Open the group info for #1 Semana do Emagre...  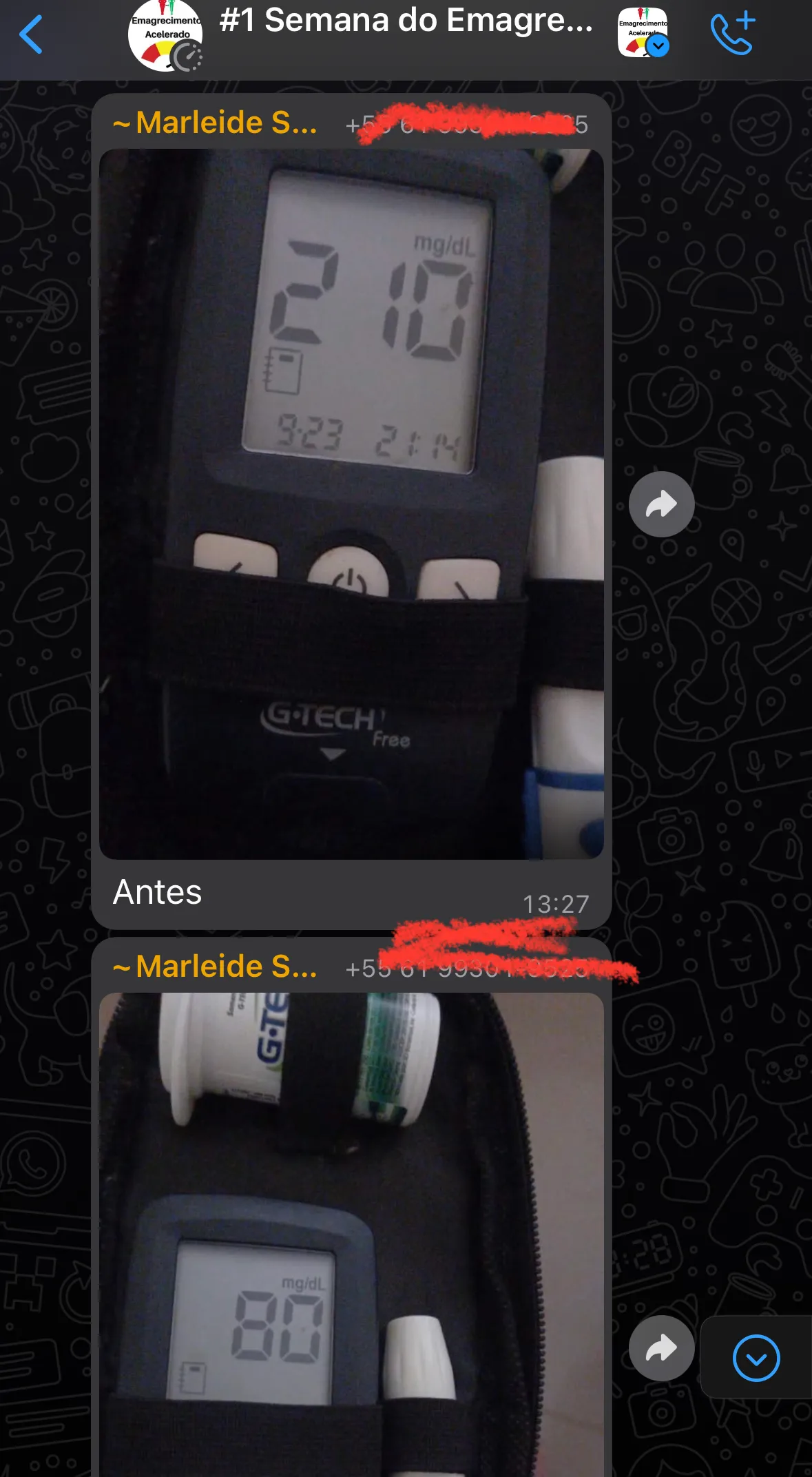point(405,22)
